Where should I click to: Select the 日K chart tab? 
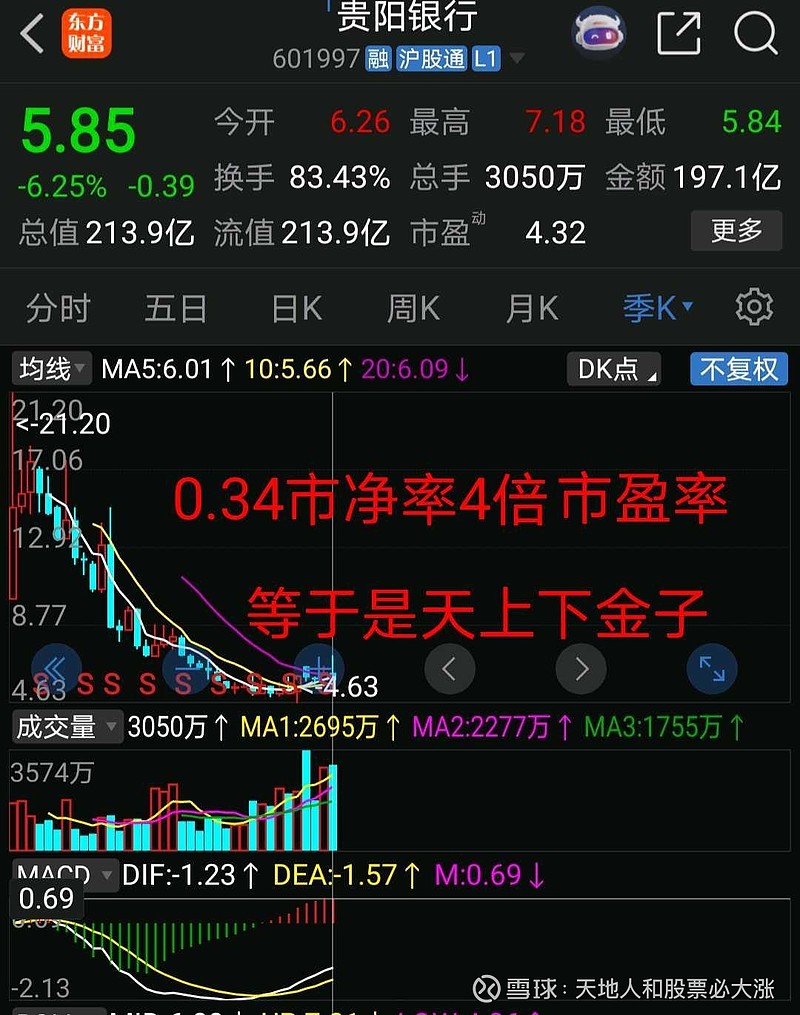pos(296,308)
